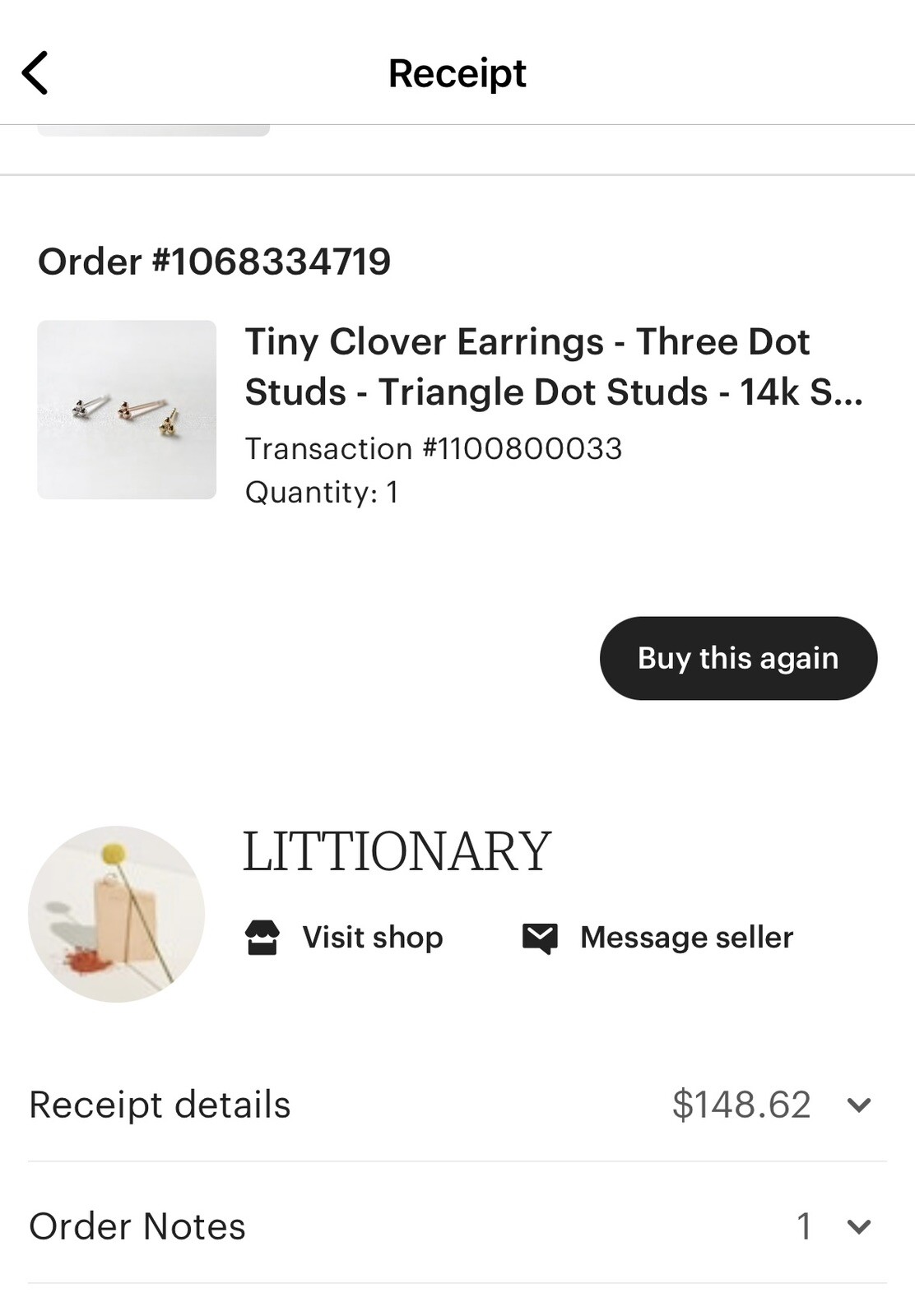Select Visit shop
This screenshot has height=1316, width=915.
[372, 937]
